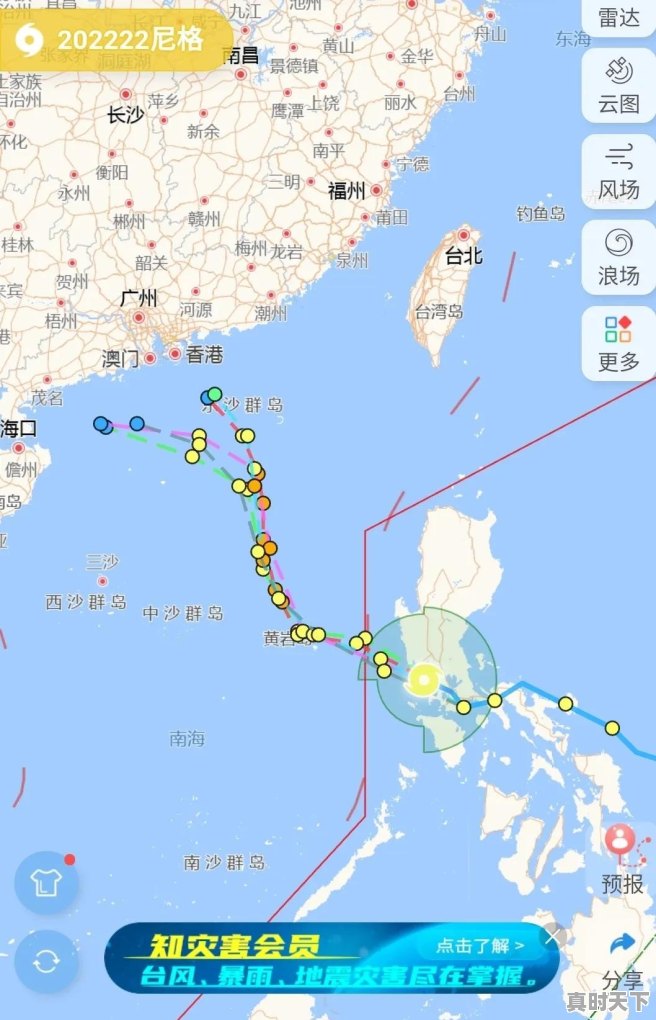
Task: Show the 云图 cloud map layer
Action: click(x=619, y=86)
